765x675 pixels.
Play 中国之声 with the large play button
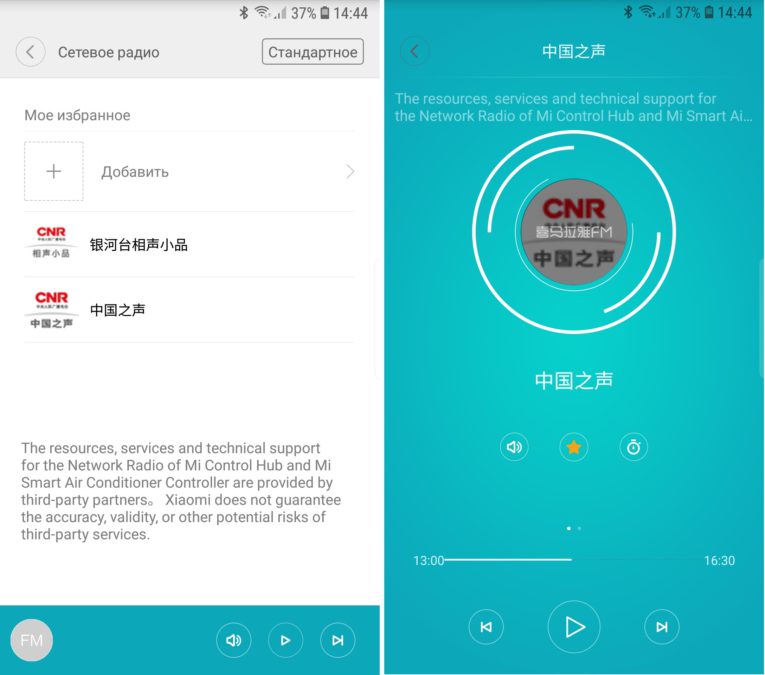573,627
